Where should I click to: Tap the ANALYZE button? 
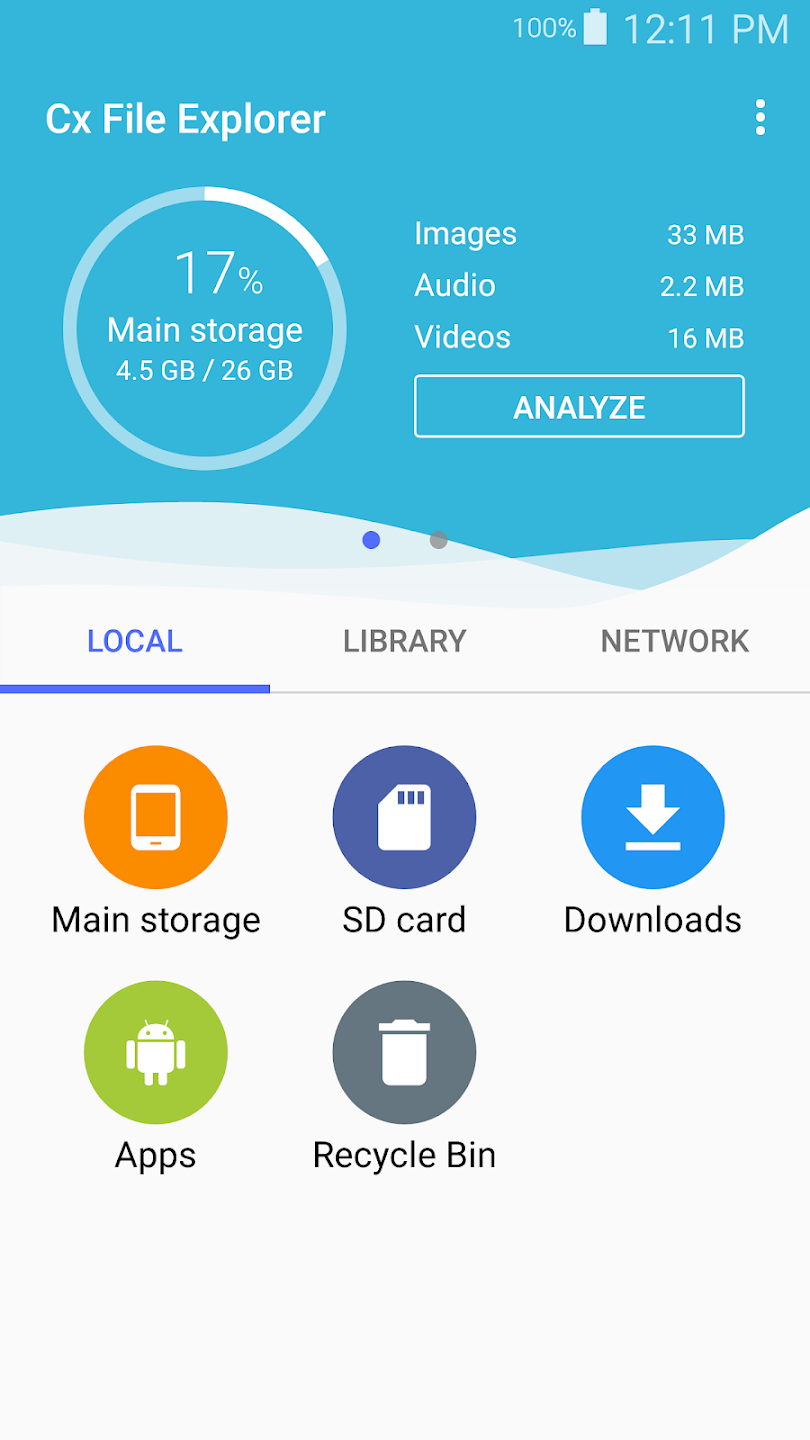pos(578,406)
